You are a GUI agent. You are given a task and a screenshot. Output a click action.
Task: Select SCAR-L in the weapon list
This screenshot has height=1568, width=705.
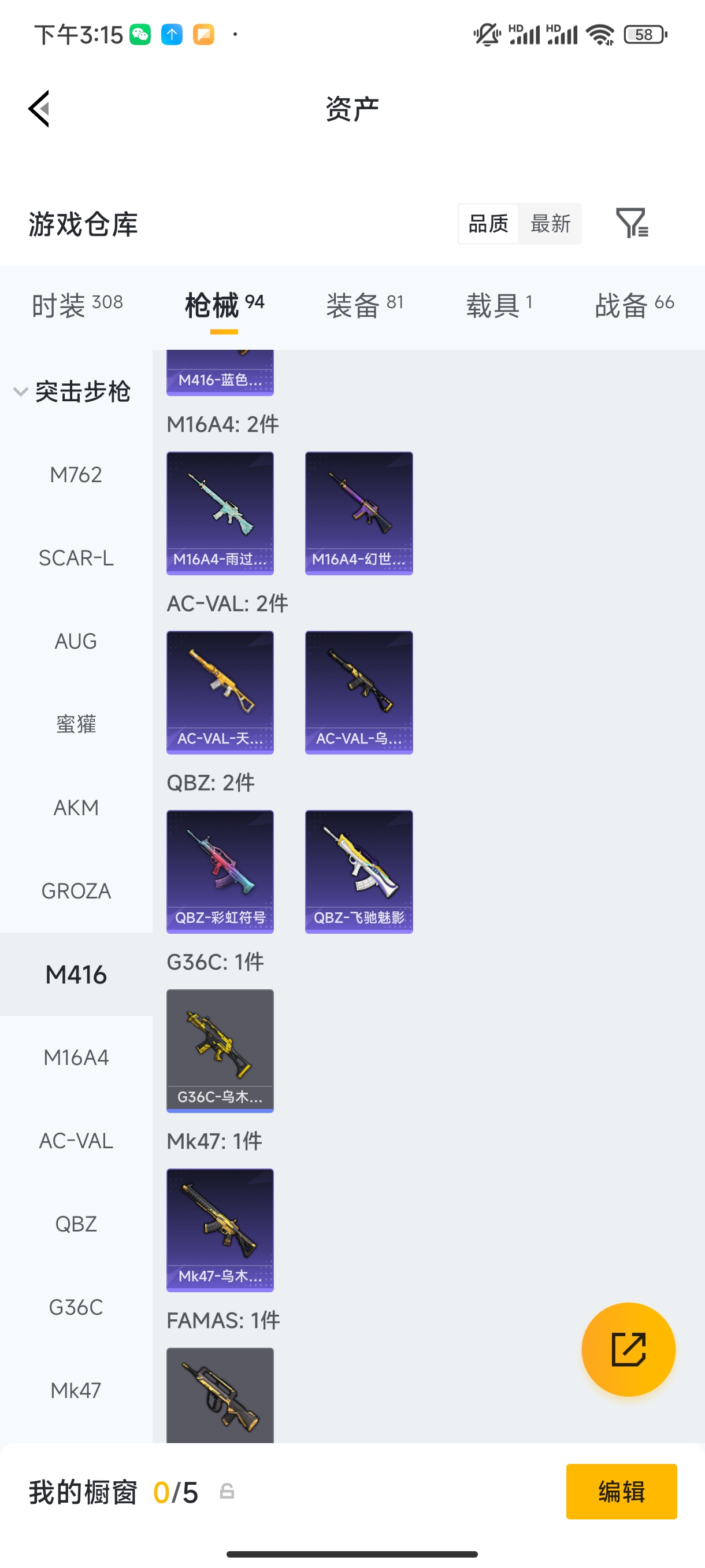click(76, 557)
